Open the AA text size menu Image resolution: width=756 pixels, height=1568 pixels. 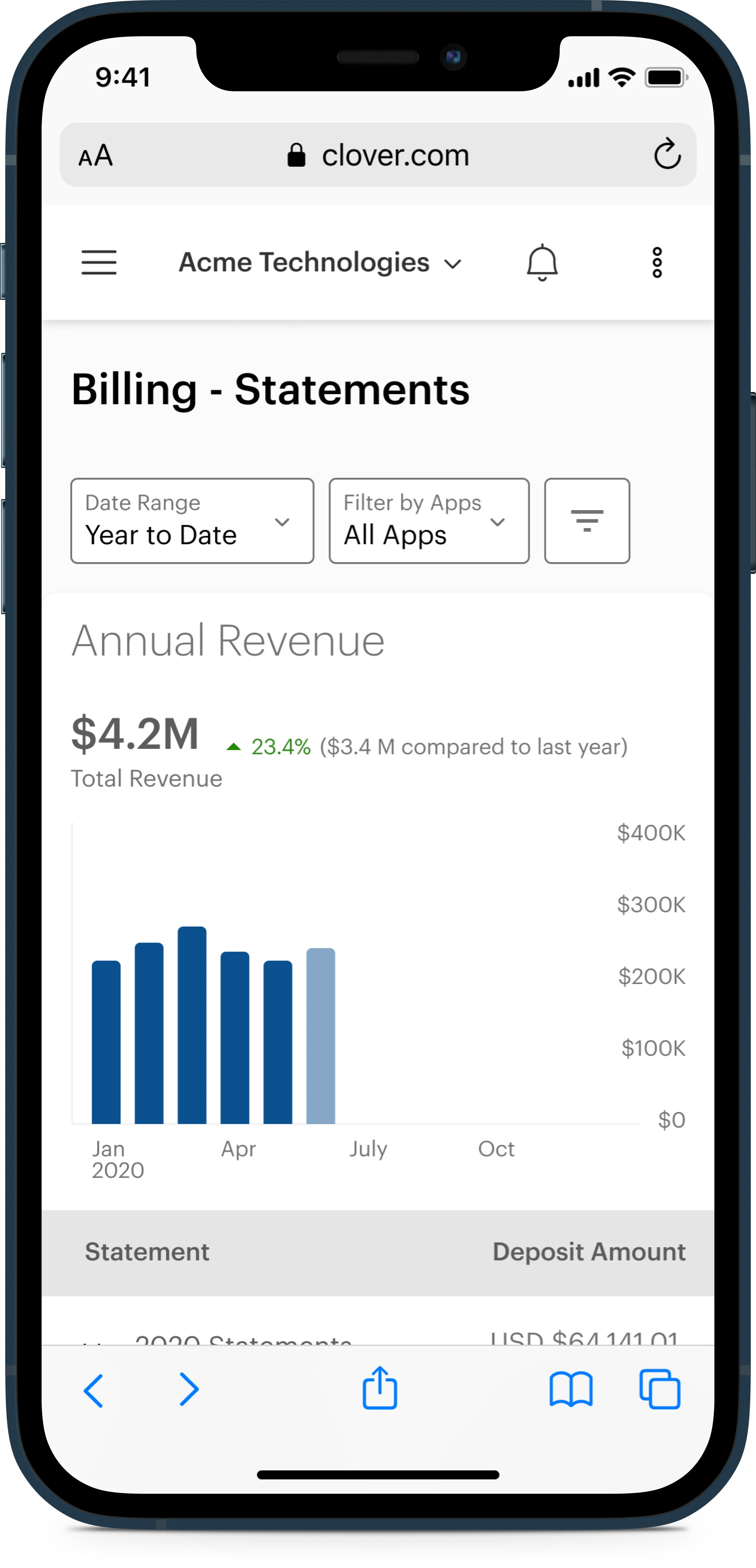(x=96, y=156)
